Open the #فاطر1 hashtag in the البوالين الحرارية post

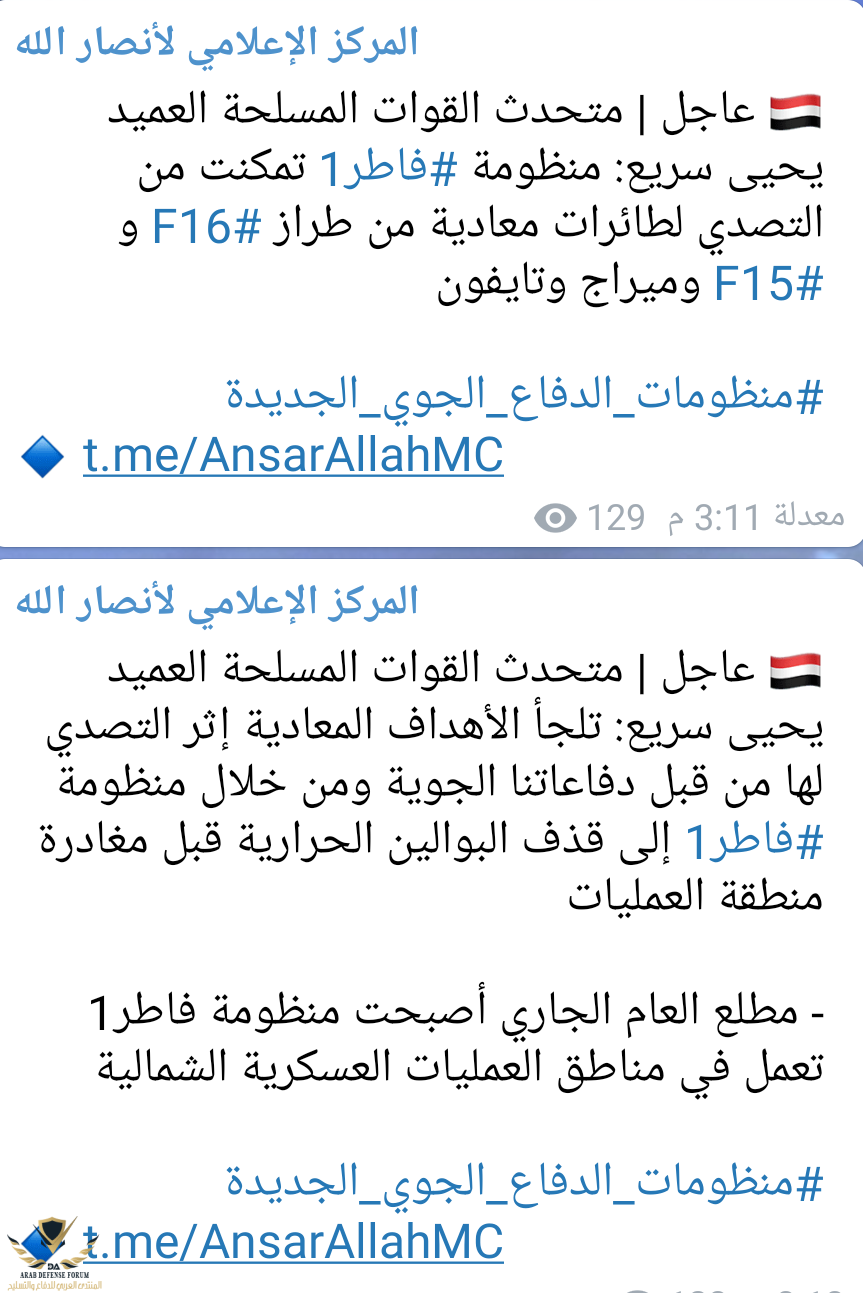pyautogui.click(x=755, y=844)
